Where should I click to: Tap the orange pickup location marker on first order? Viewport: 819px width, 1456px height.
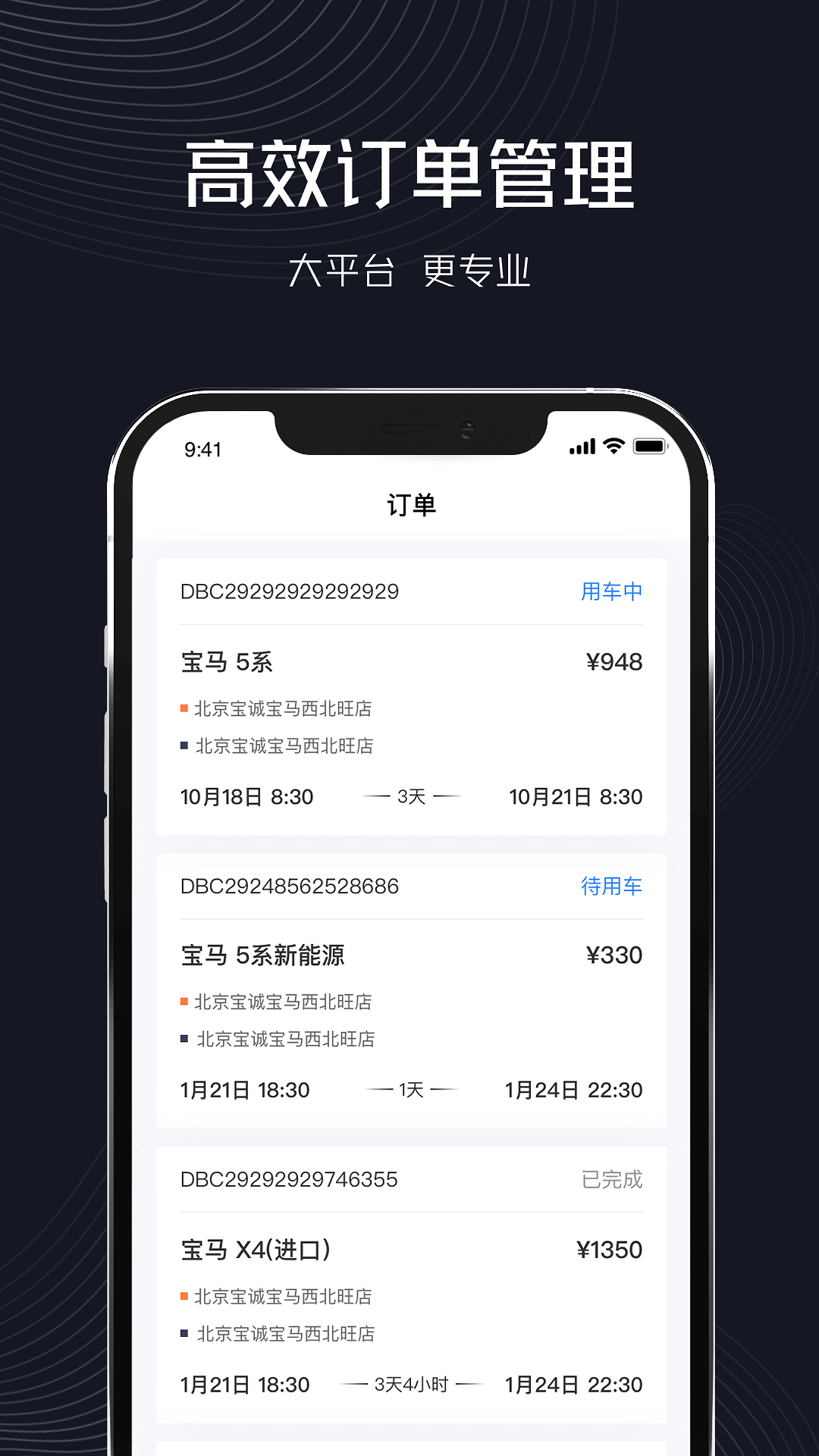tap(184, 708)
